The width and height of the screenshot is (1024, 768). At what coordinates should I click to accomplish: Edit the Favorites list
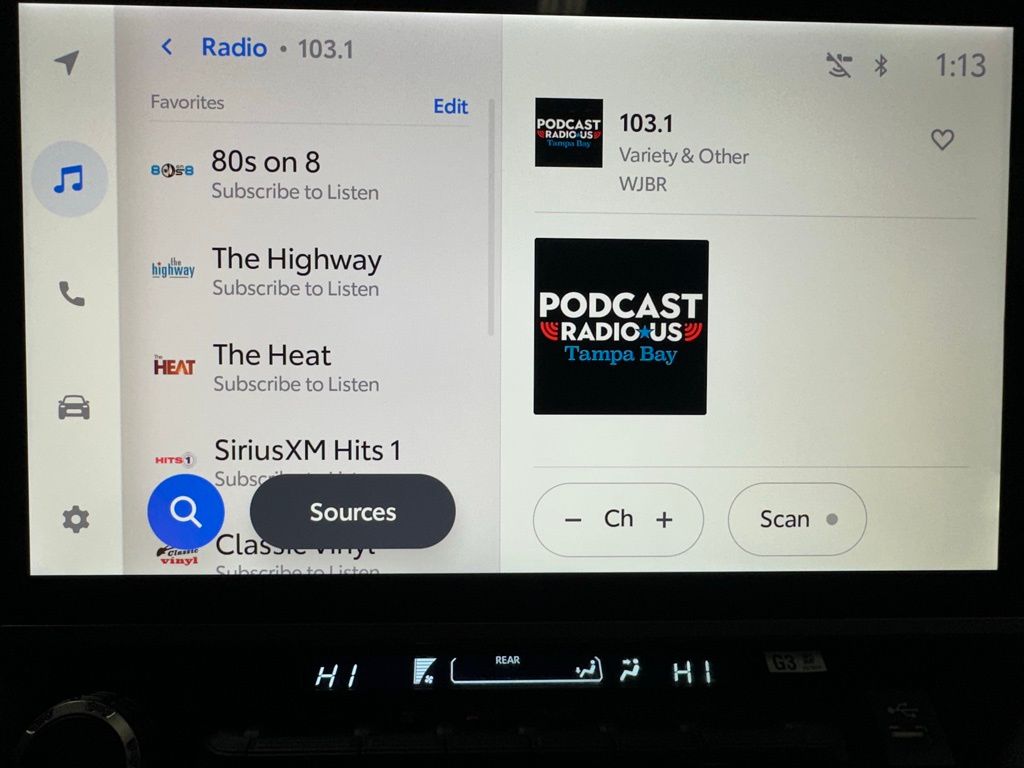tap(450, 106)
